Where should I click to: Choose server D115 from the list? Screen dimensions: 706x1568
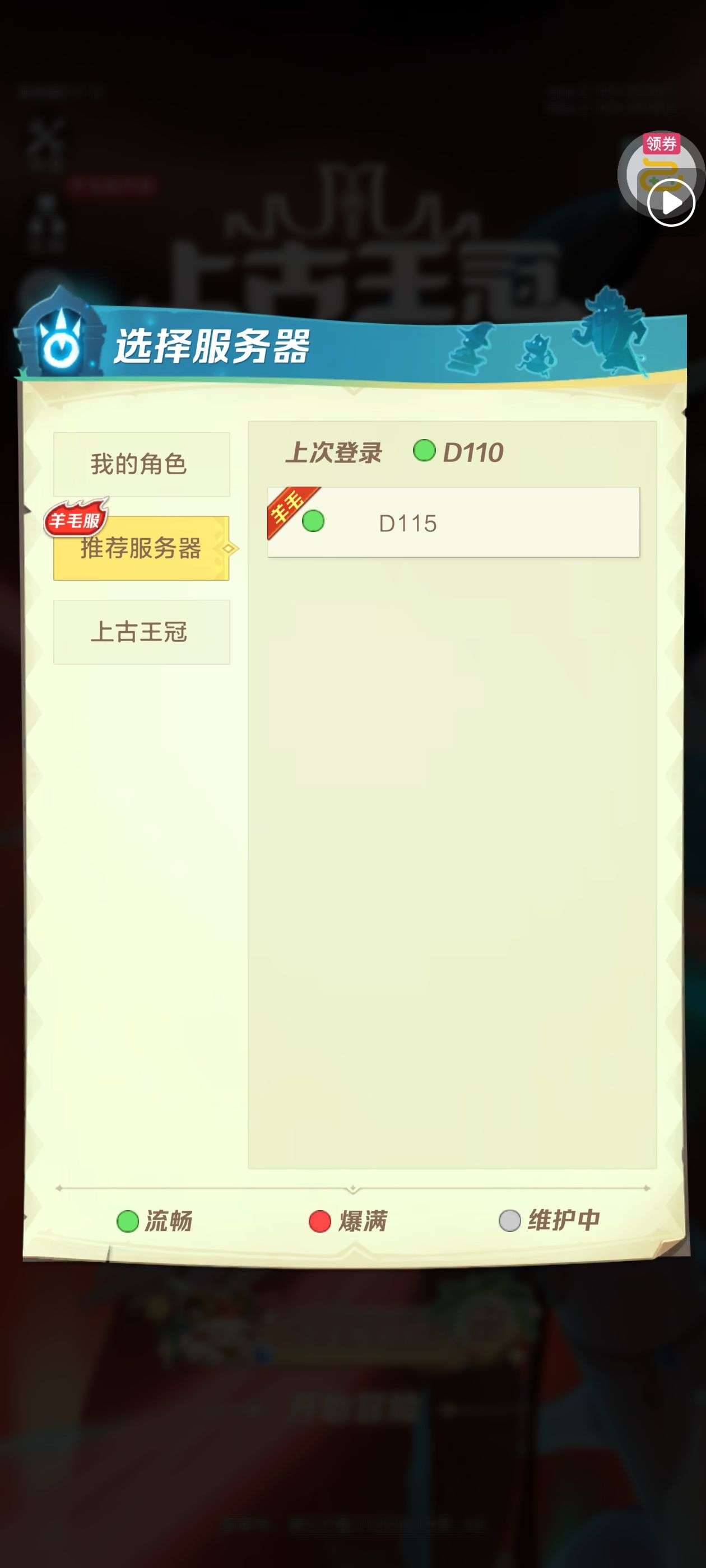pyautogui.click(x=453, y=522)
